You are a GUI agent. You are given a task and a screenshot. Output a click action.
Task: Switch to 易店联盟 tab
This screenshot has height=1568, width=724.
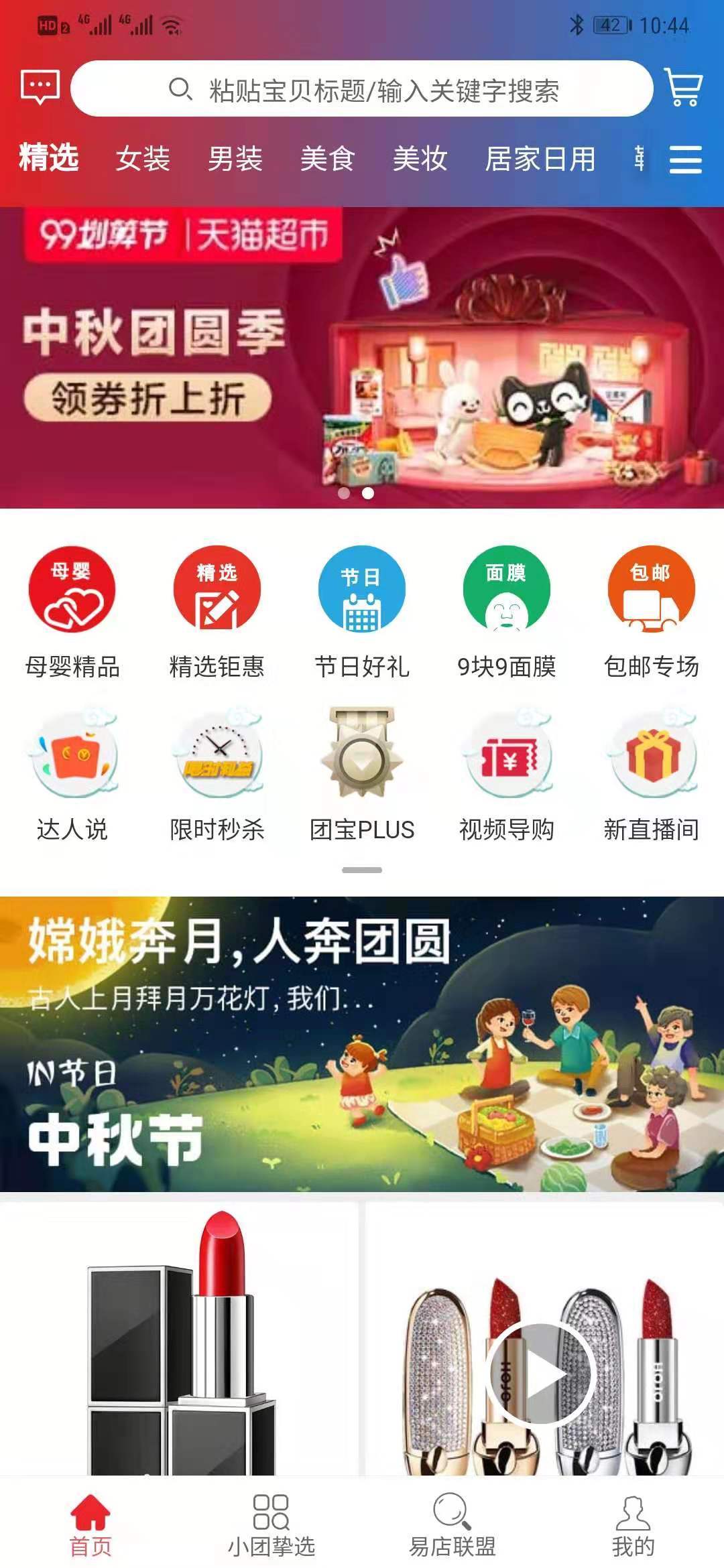point(452,1525)
